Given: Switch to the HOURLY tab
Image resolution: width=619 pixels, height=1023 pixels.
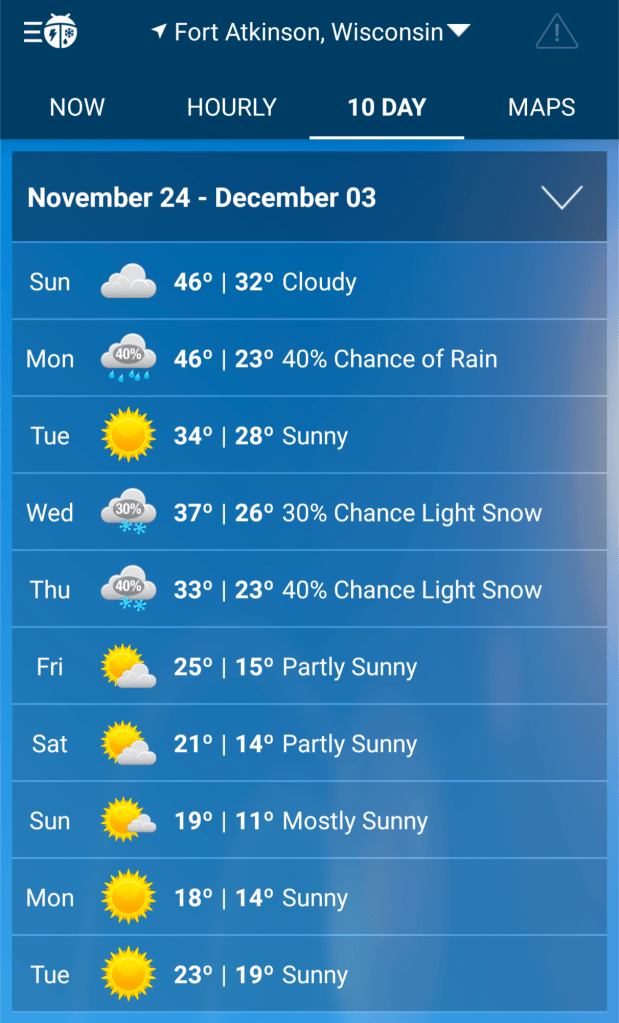Looking at the screenshot, I should (x=231, y=108).
